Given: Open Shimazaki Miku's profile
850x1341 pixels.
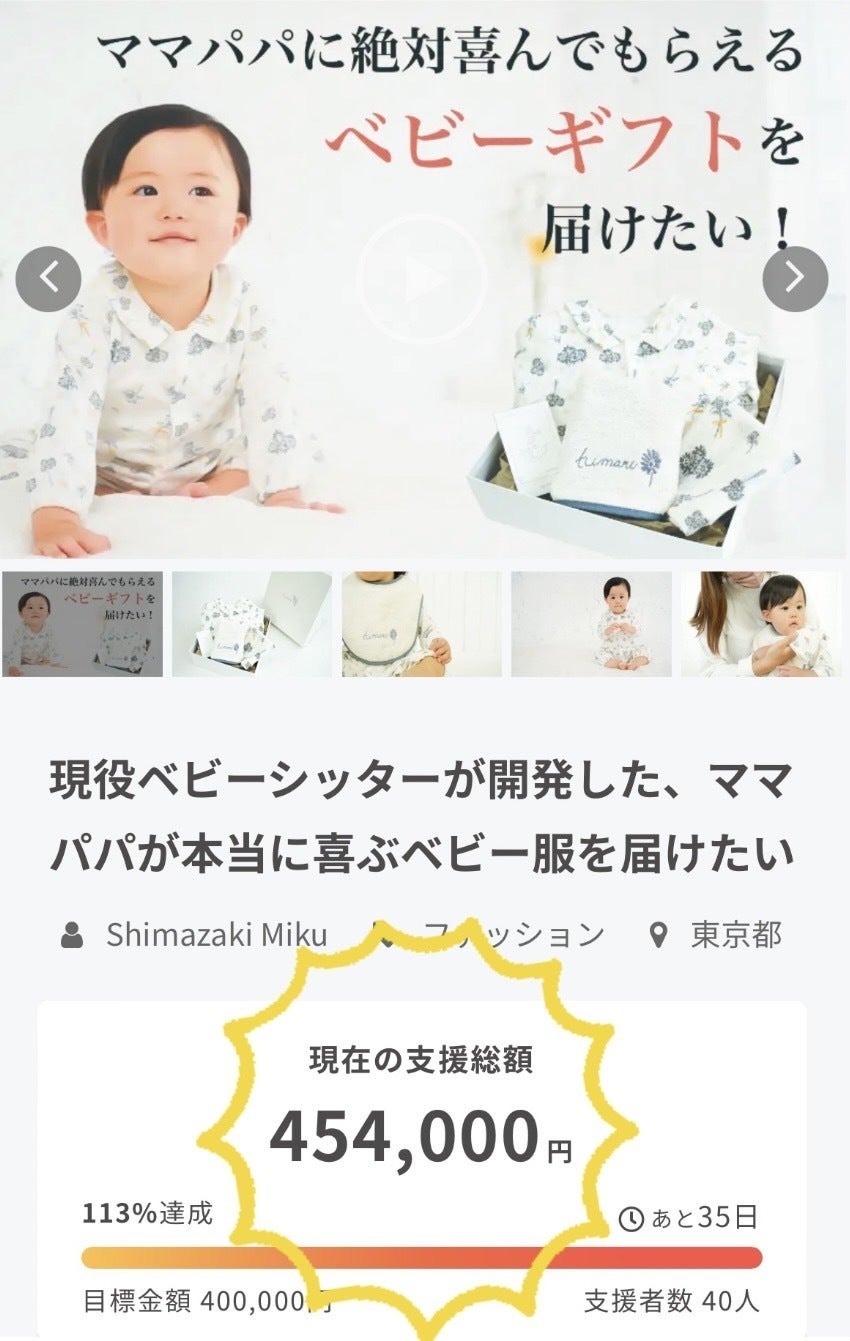Looking at the screenshot, I should [216, 935].
